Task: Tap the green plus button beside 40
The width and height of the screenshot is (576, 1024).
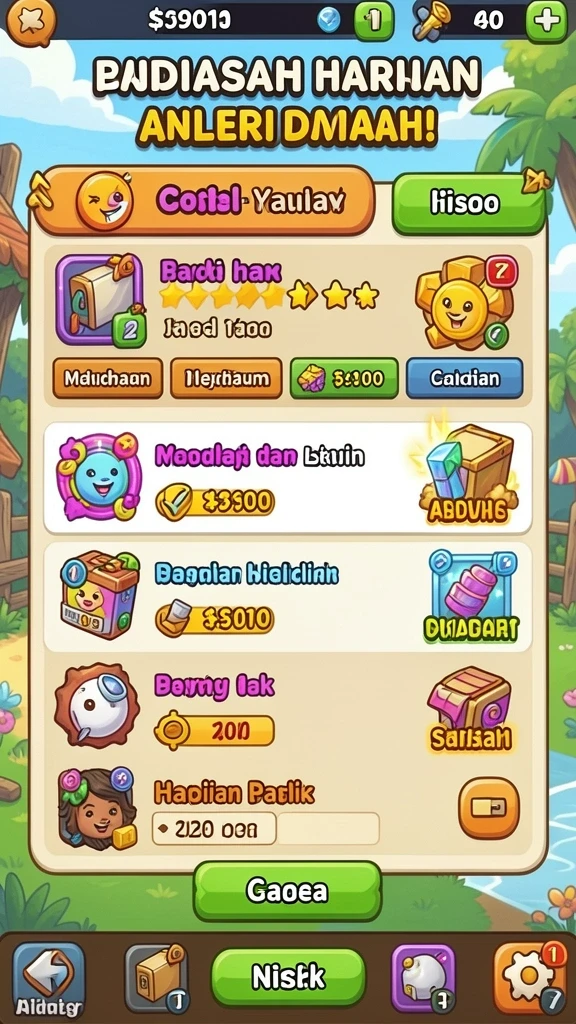Action: tap(547, 21)
